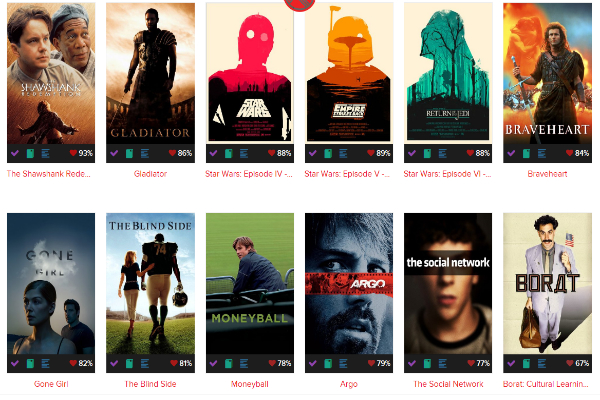Tap the list icon under Star Wars: Episode VI

tap(441, 154)
